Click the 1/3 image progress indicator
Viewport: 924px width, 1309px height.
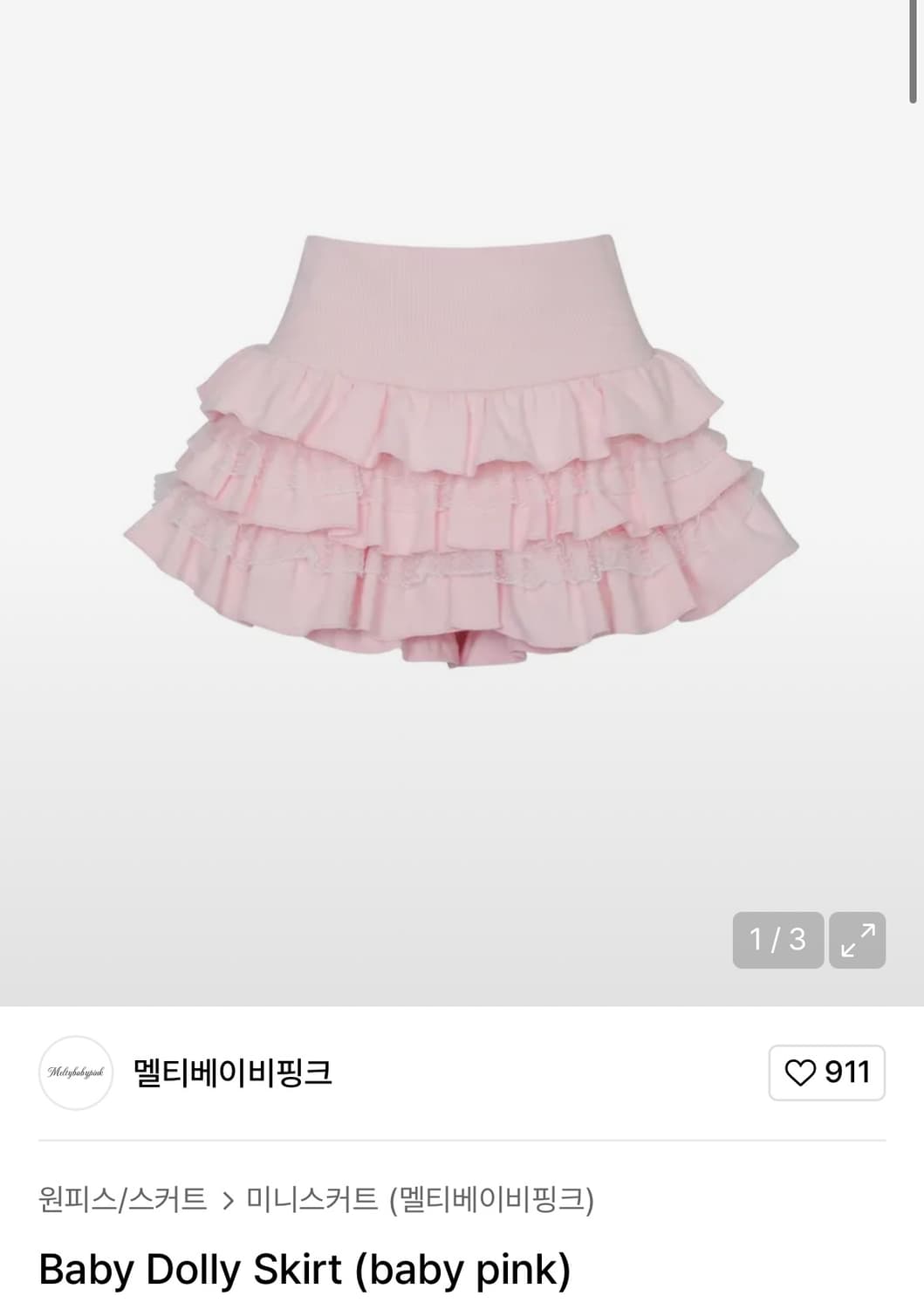[777, 941]
